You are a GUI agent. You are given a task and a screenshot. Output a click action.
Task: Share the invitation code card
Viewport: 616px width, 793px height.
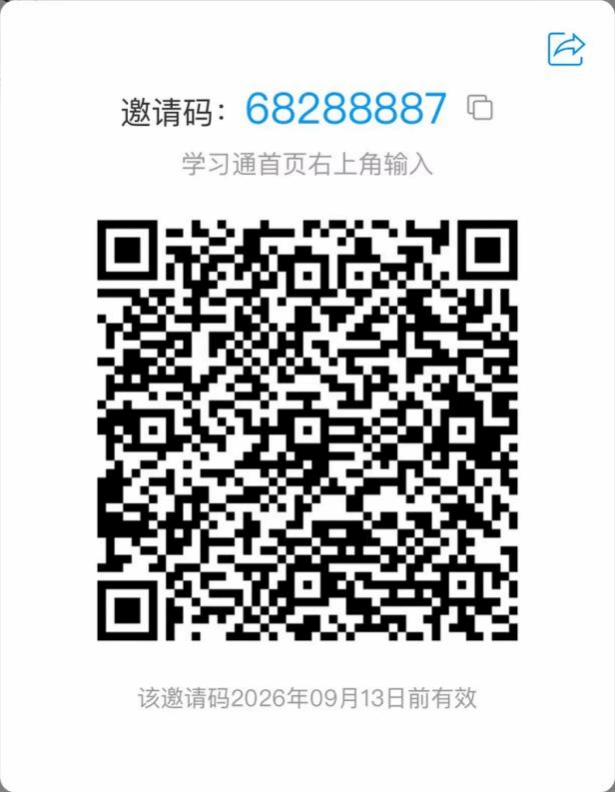(565, 48)
